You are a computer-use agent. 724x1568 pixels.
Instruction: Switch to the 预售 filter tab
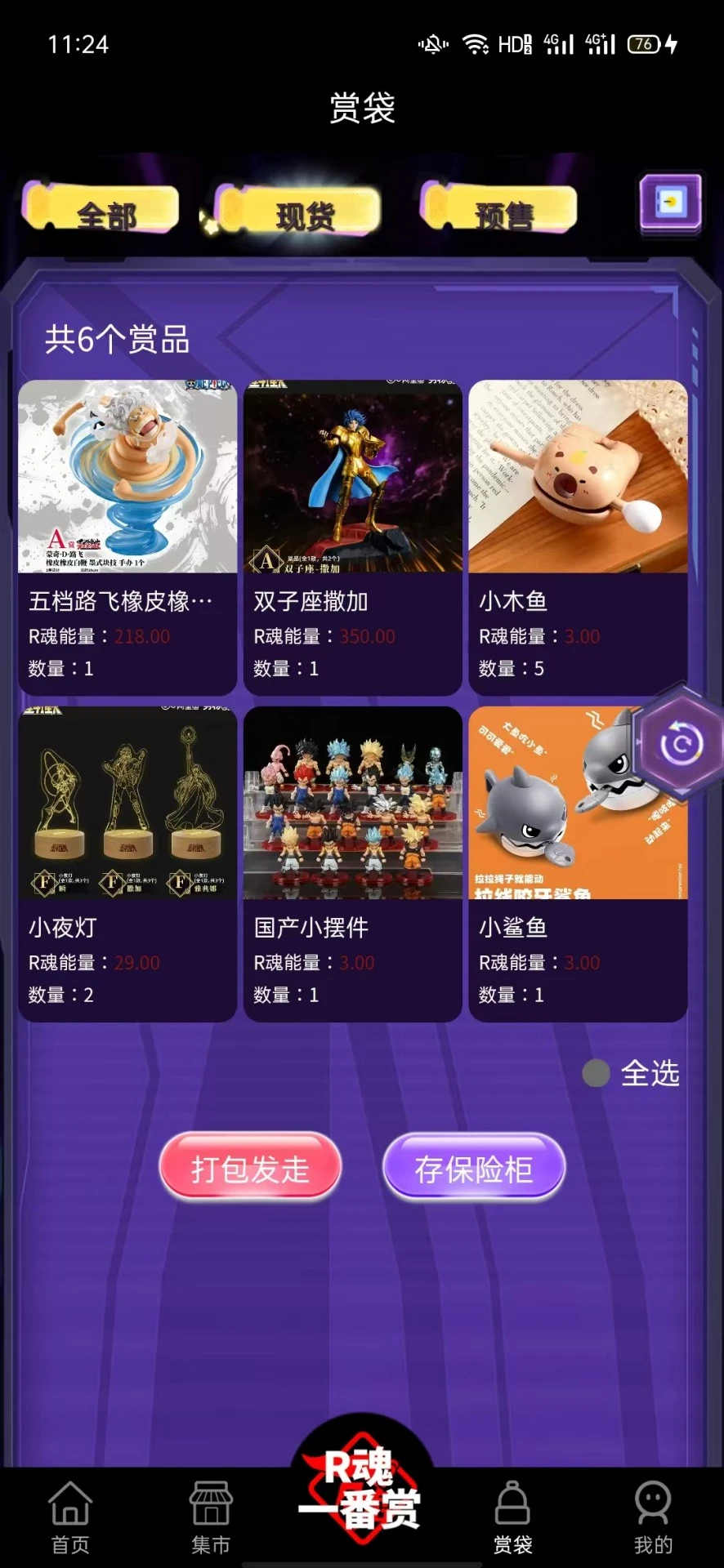pos(500,211)
